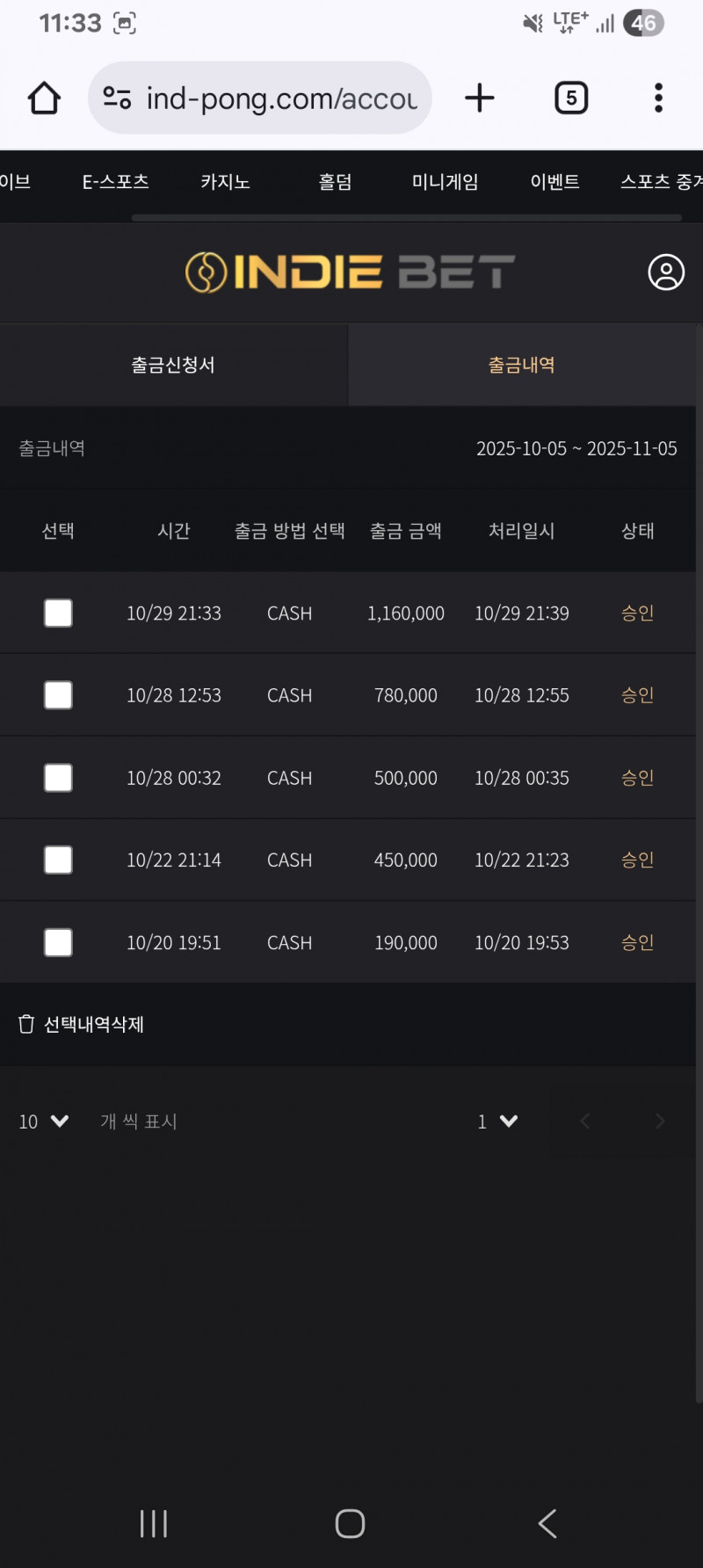Open the browser home page

tap(44, 98)
